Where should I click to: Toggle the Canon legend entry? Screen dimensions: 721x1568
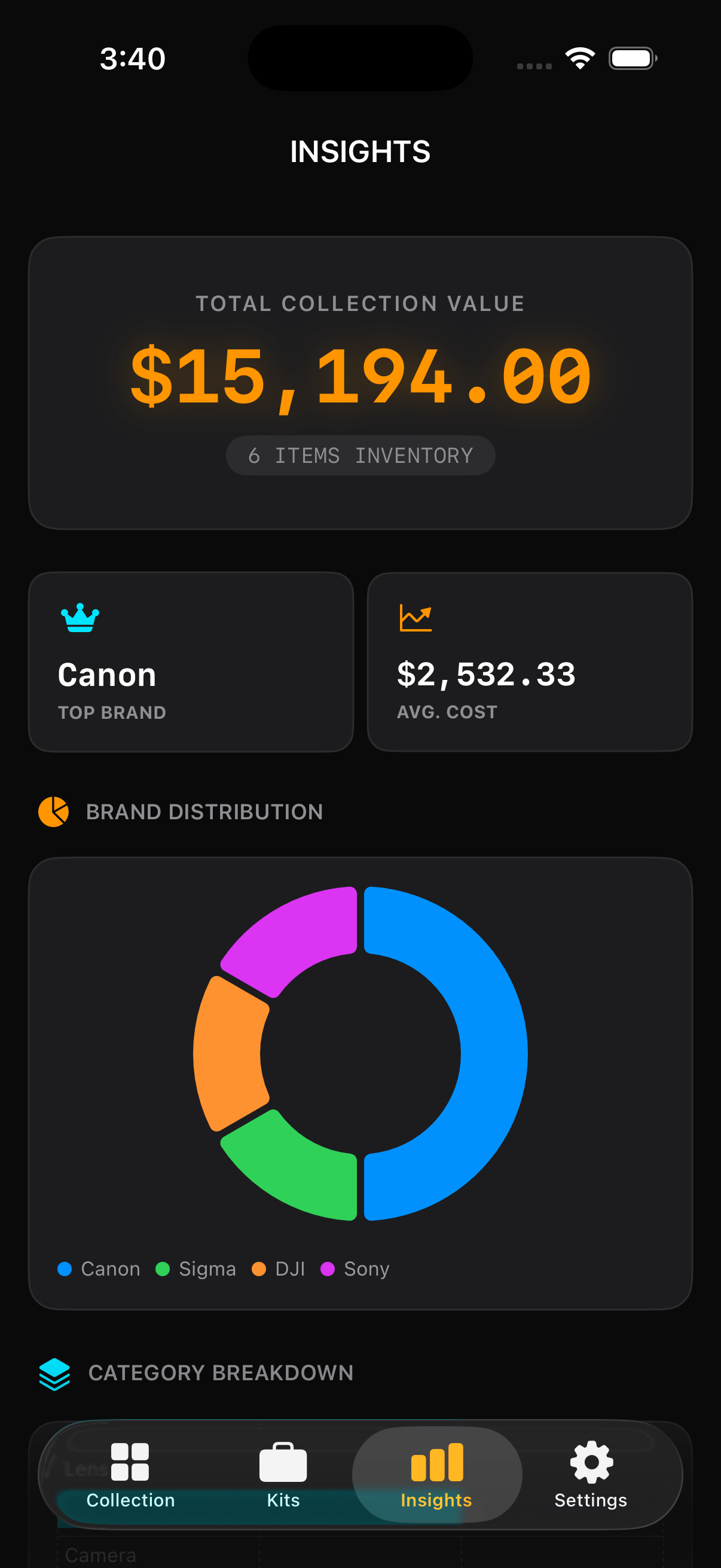coord(99,1268)
